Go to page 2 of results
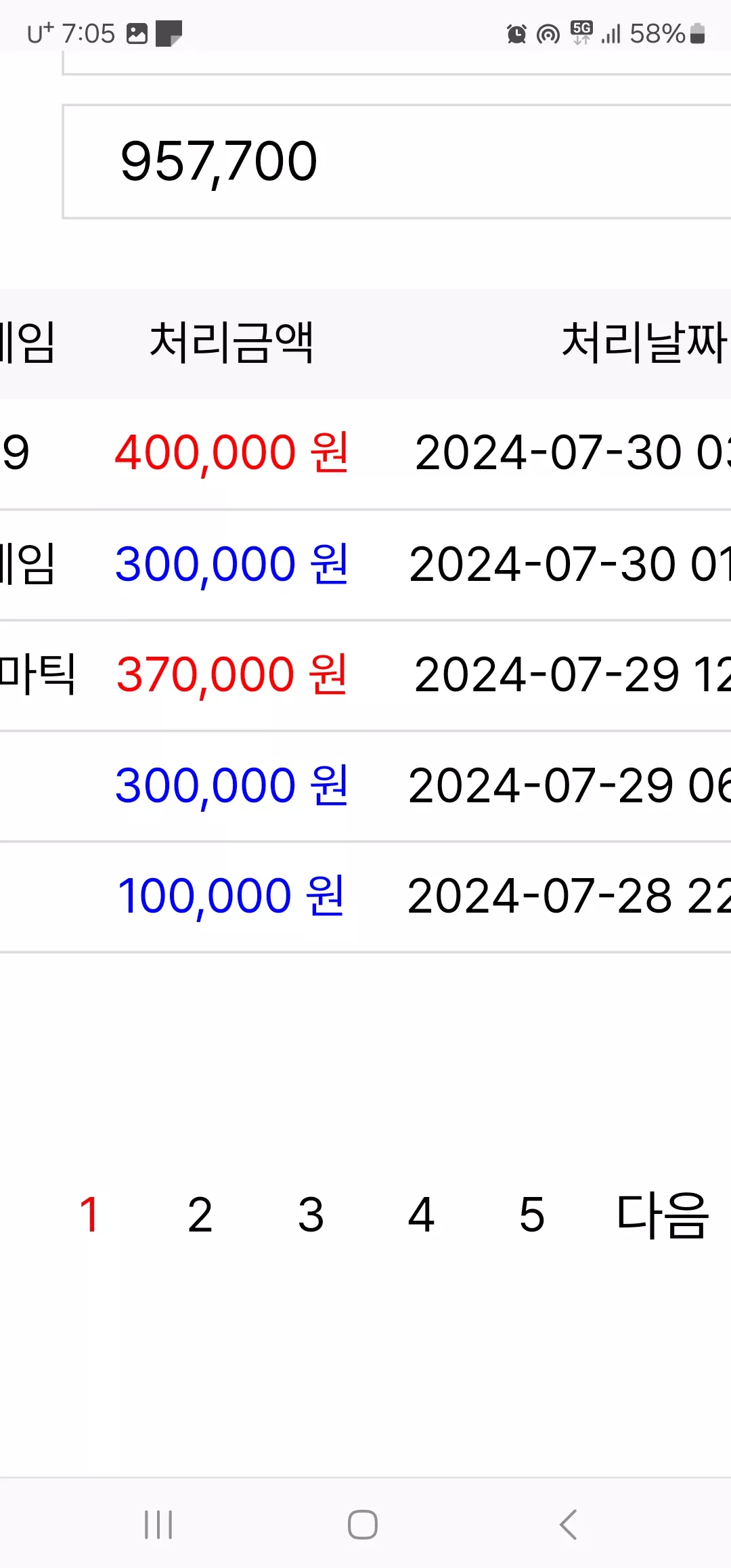Image resolution: width=731 pixels, height=1568 pixels. (200, 1215)
